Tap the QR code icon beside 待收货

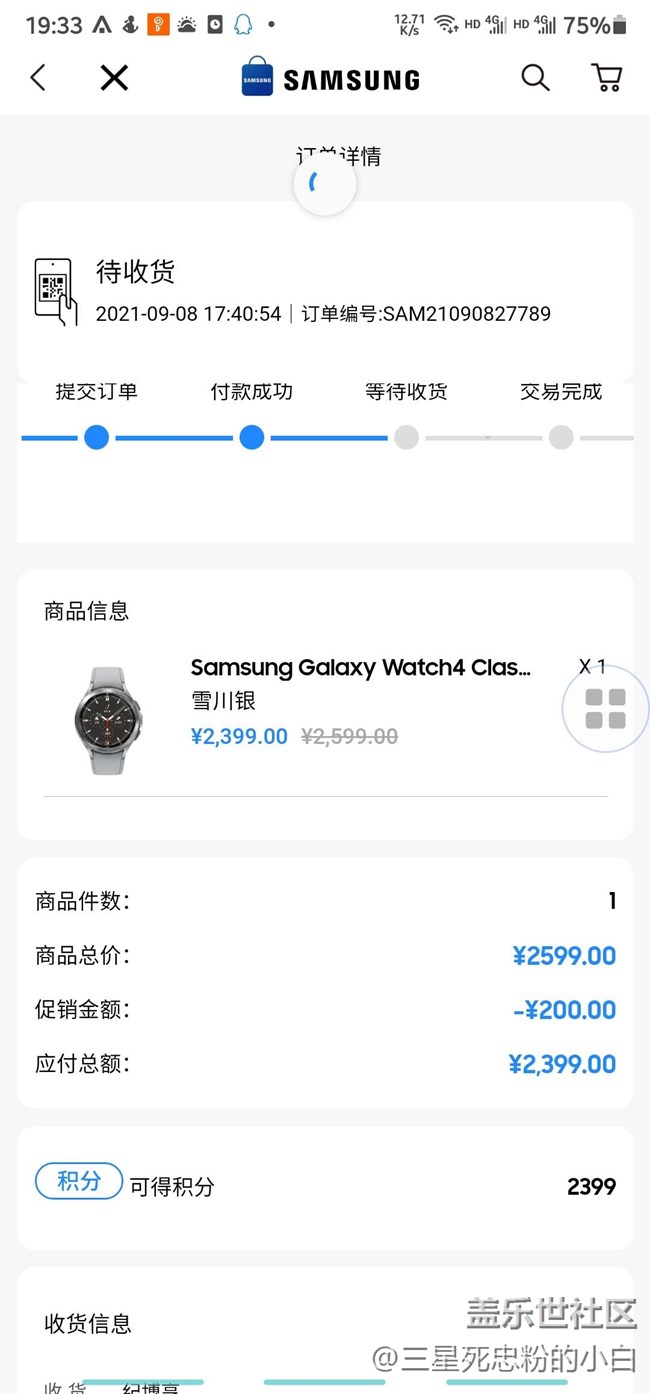[56, 291]
